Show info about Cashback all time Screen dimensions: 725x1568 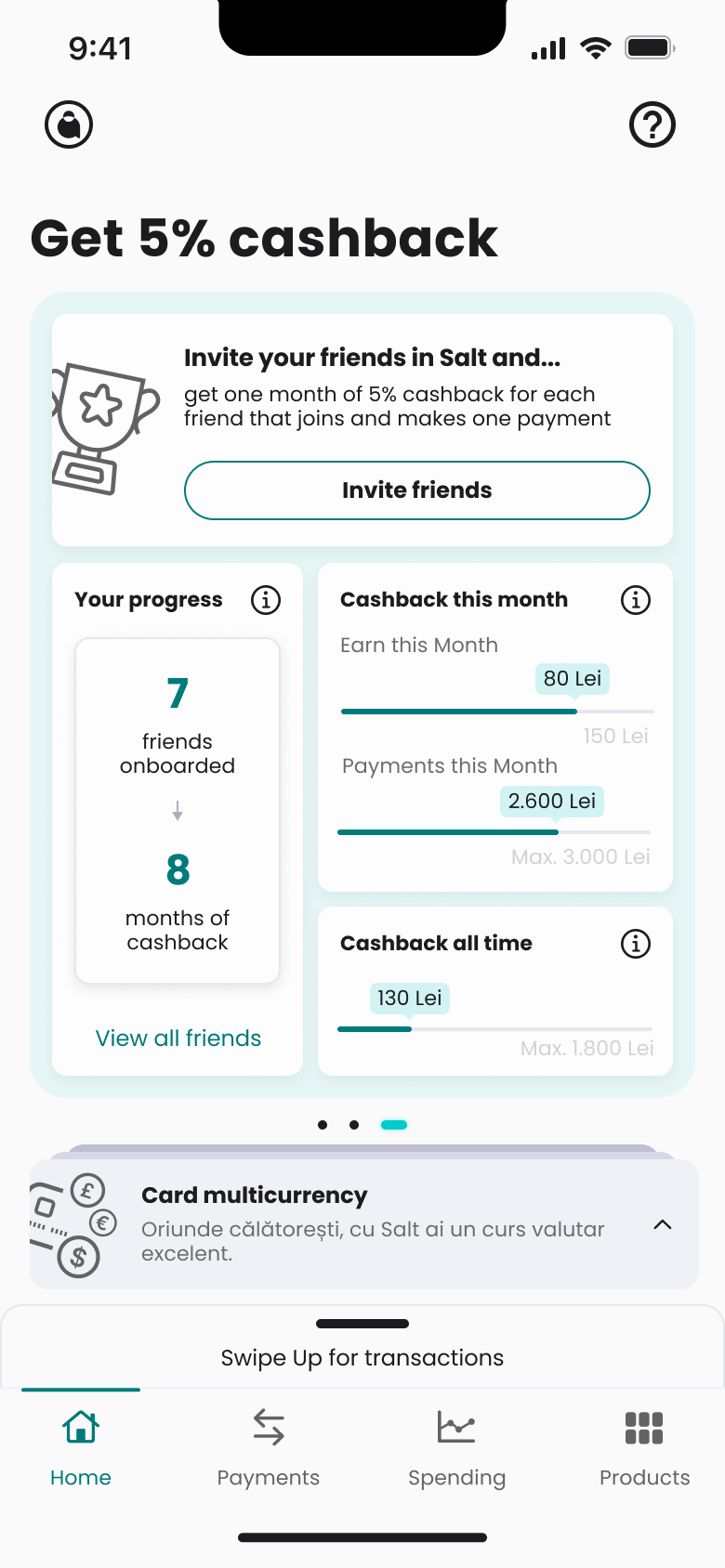pos(636,944)
